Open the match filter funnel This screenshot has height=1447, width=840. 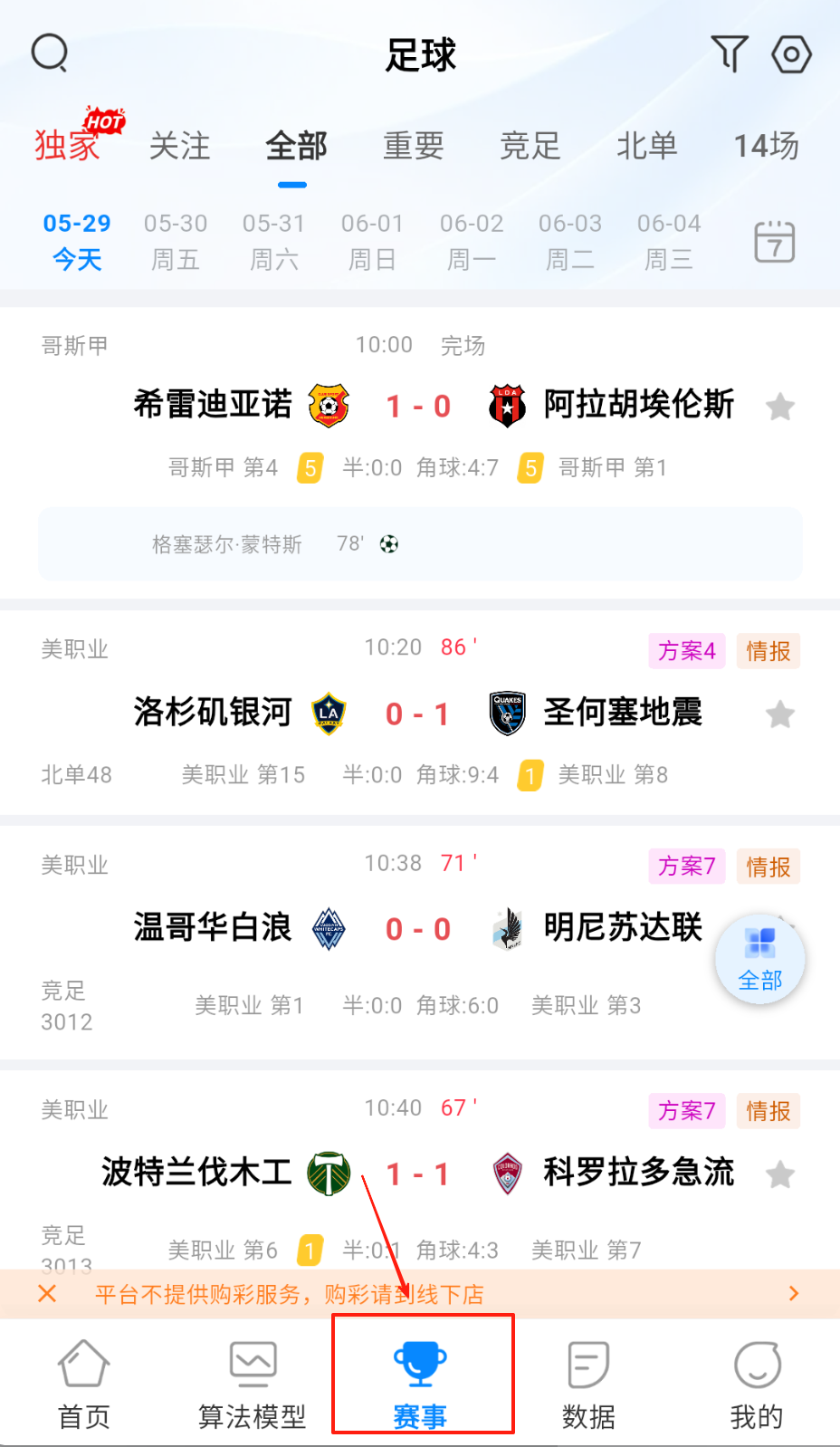click(x=729, y=53)
